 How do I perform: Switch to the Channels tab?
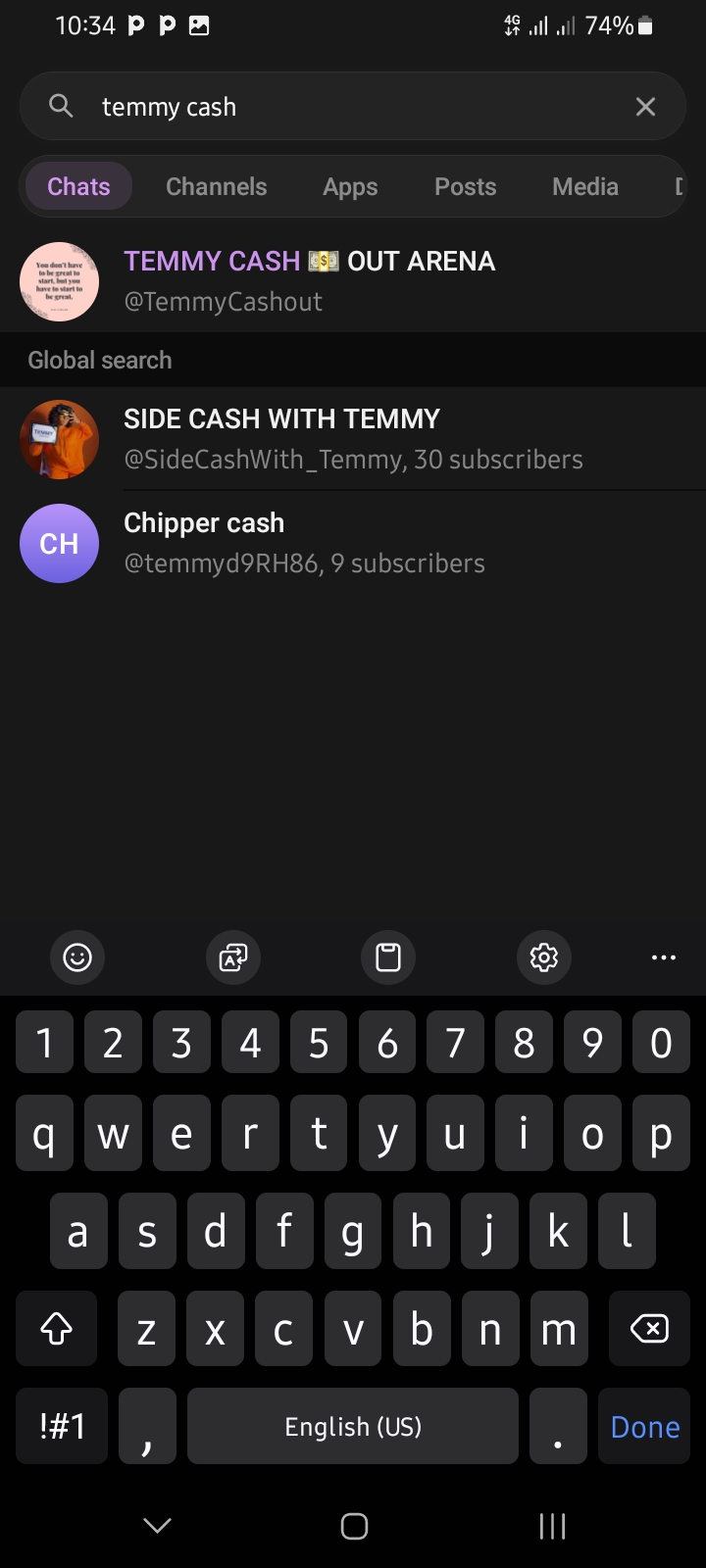[216, 186]
